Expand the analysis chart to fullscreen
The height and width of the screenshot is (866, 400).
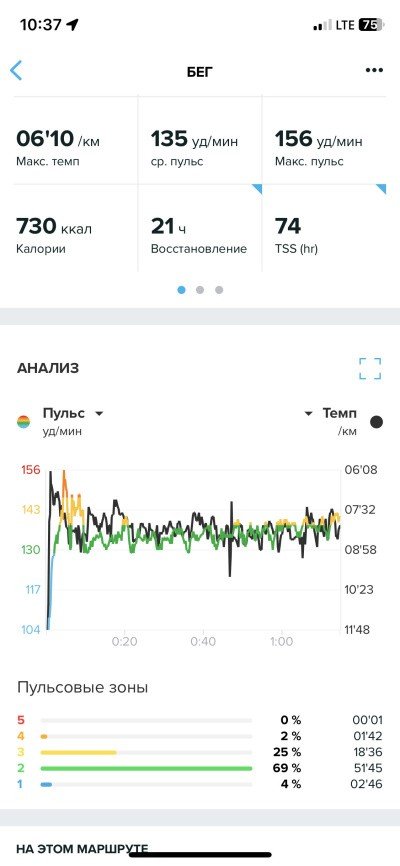pyautogui.click(x=370, y=368)
